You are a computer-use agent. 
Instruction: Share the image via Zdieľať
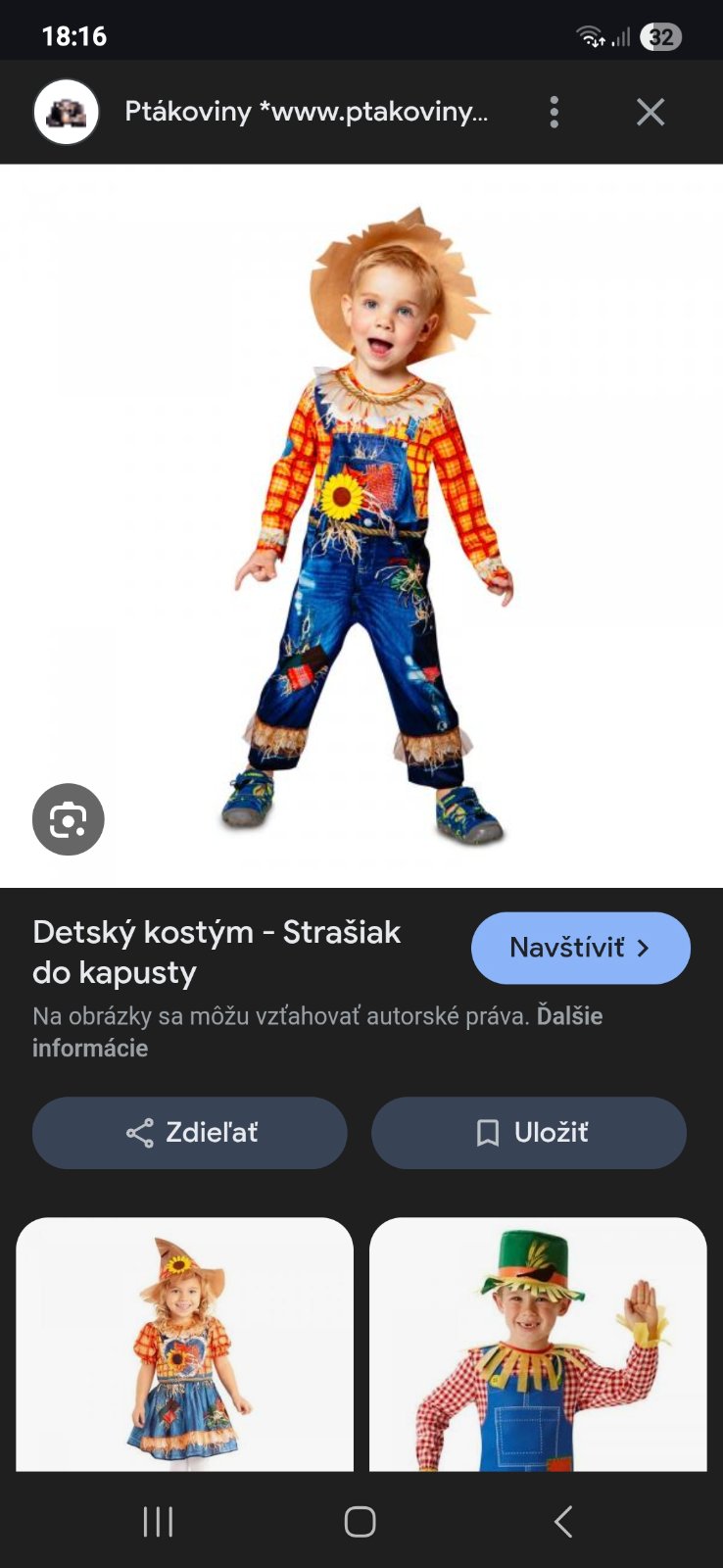point(190,1133)
